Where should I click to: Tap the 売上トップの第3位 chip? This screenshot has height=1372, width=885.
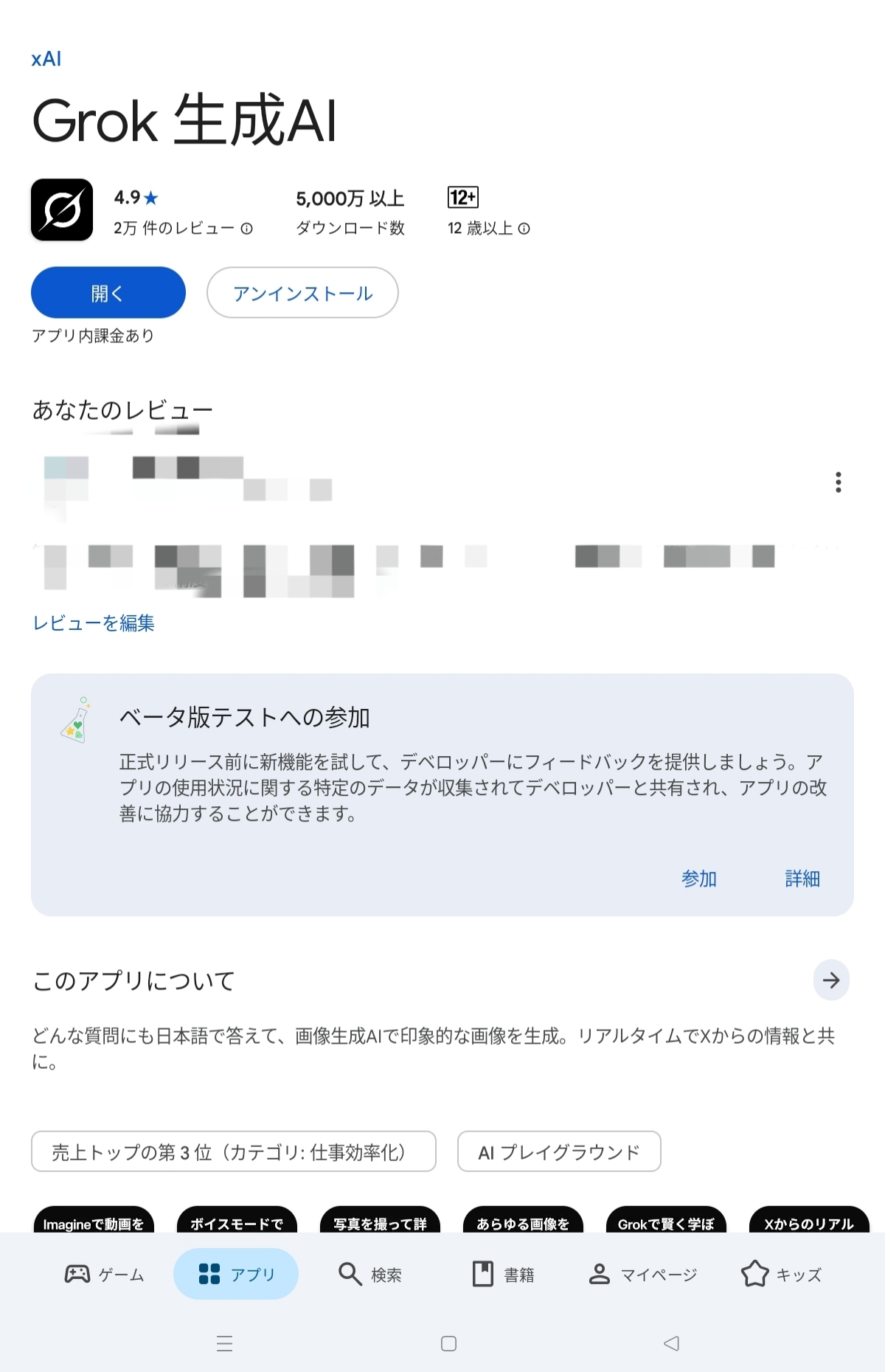tap(233, 1151)
